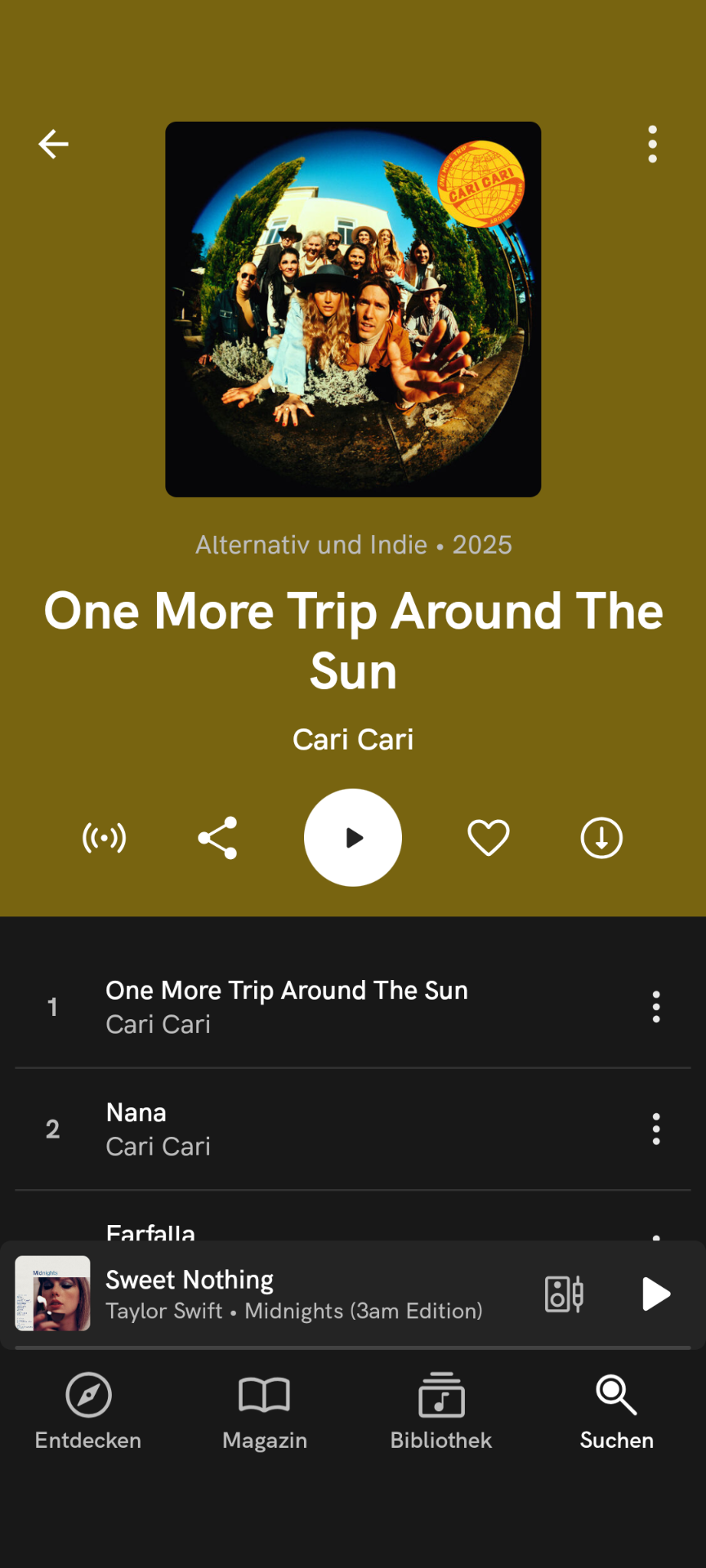Image resolution: width=706 pixels, height=1568 pixels.
Task: Play track 1 One More Trip Around The Sun
Action: coord(286,1006)
